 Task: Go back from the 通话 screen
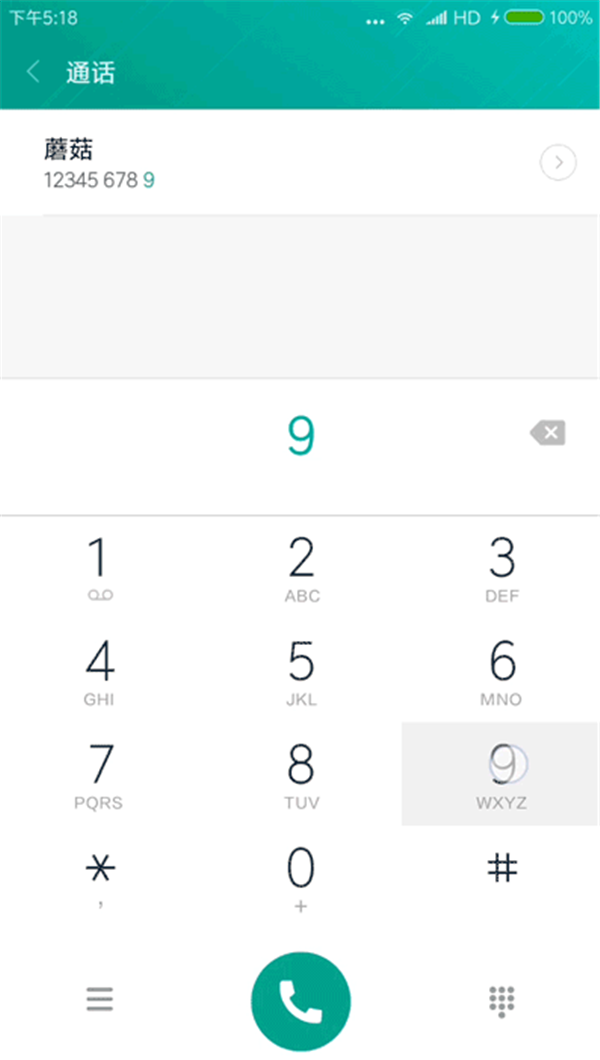34,72
